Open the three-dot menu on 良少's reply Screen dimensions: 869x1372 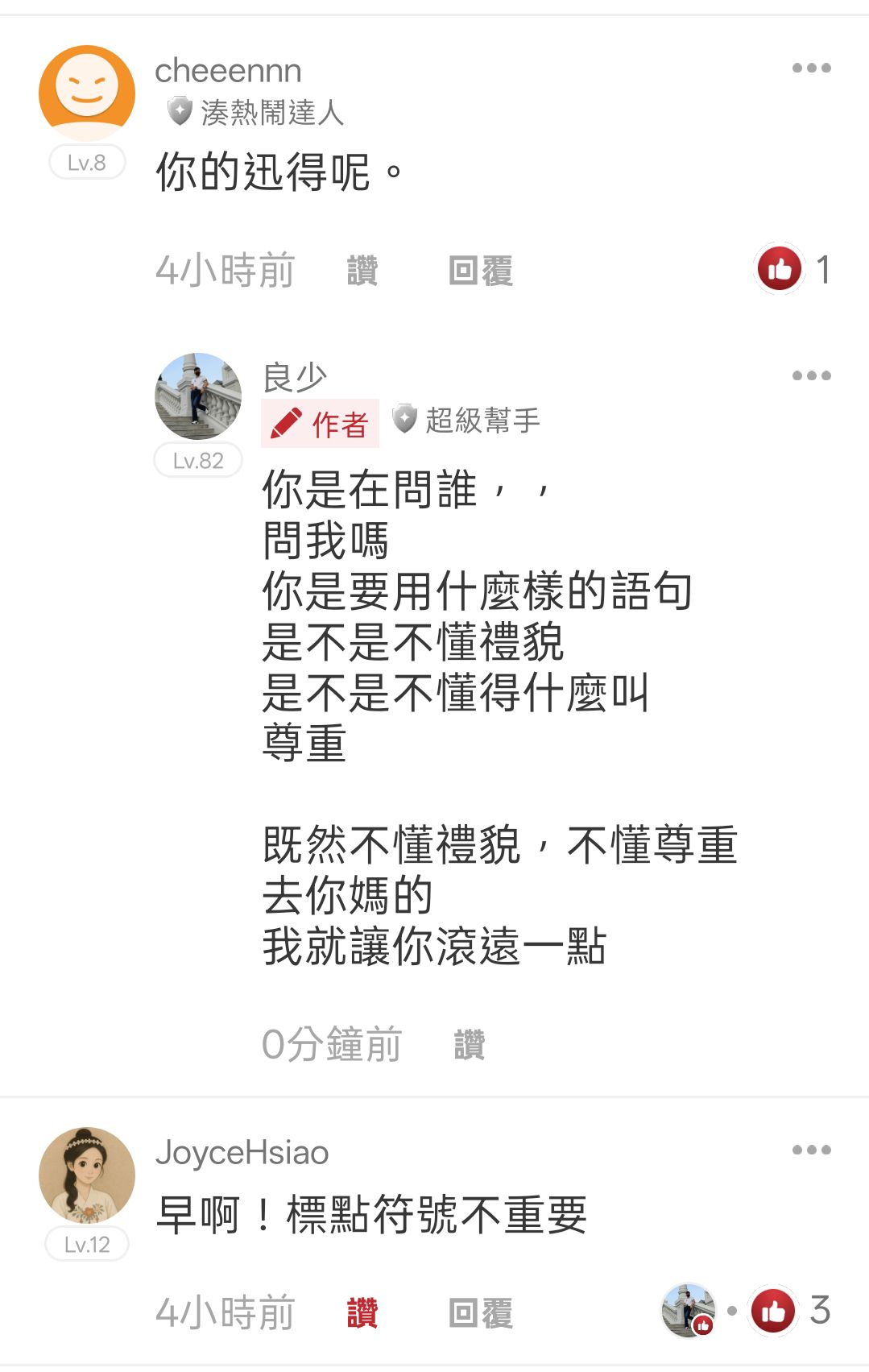[x=811, y=376]
